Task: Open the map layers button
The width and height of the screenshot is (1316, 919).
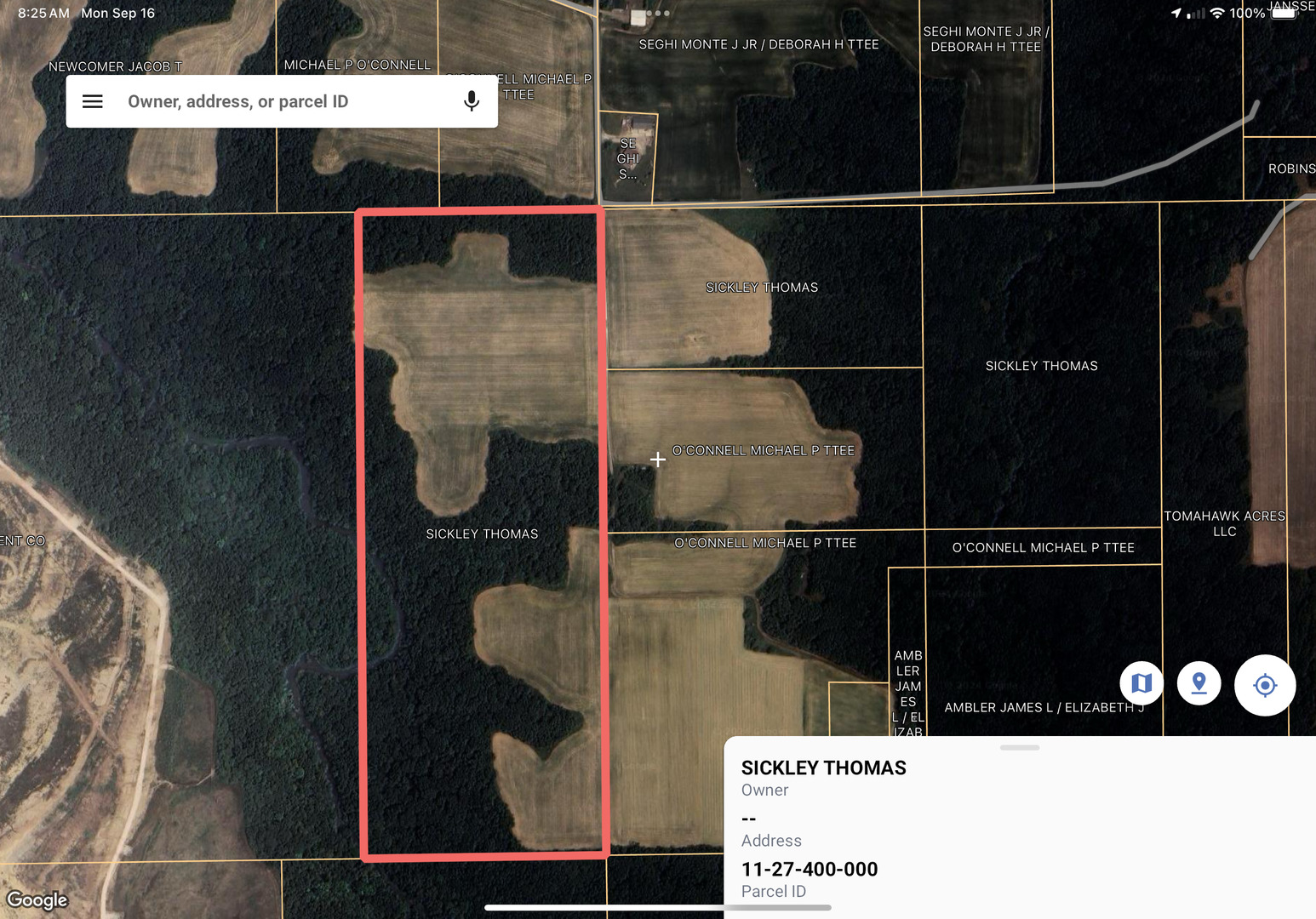Action: 1141,683
